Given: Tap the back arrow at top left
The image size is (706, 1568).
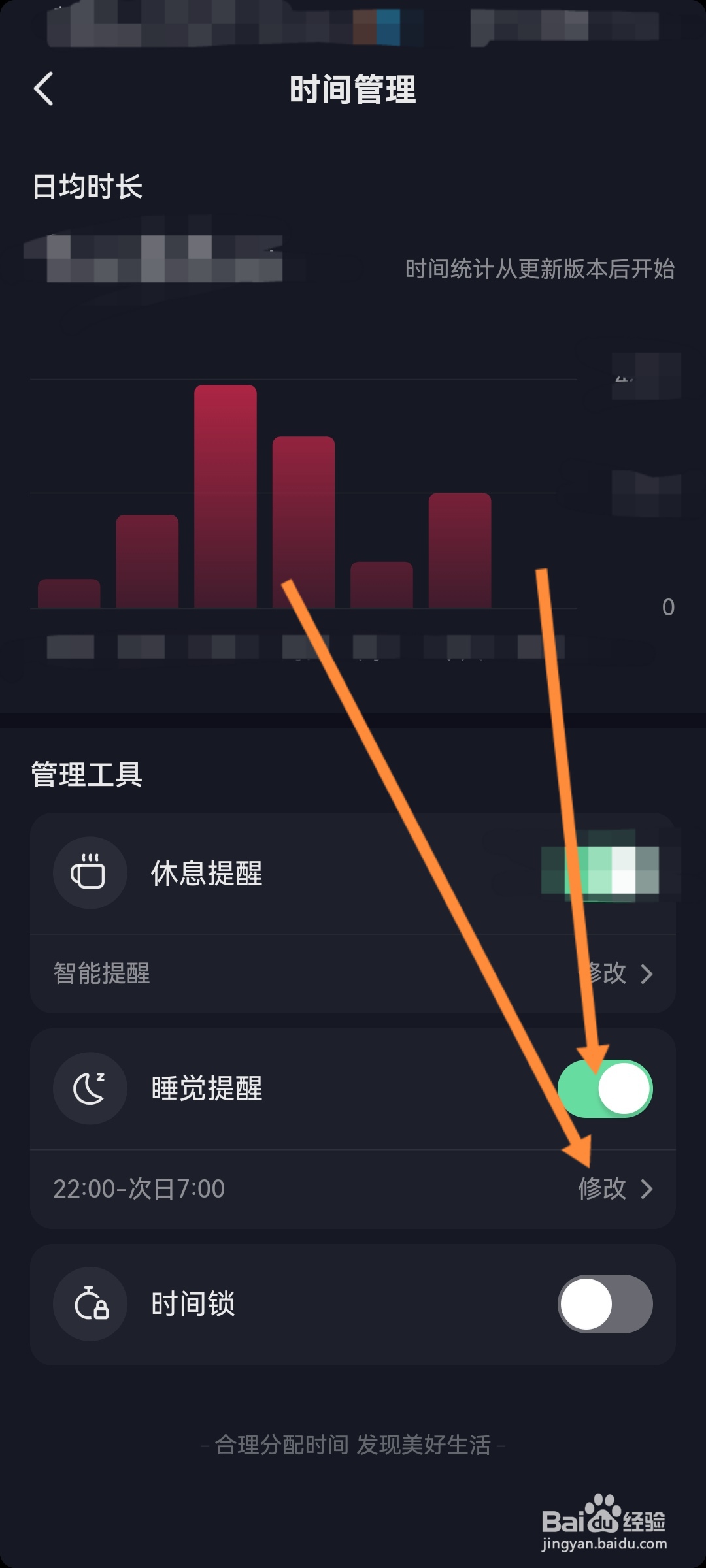Looking at the screenshot, I should [44, 90].
